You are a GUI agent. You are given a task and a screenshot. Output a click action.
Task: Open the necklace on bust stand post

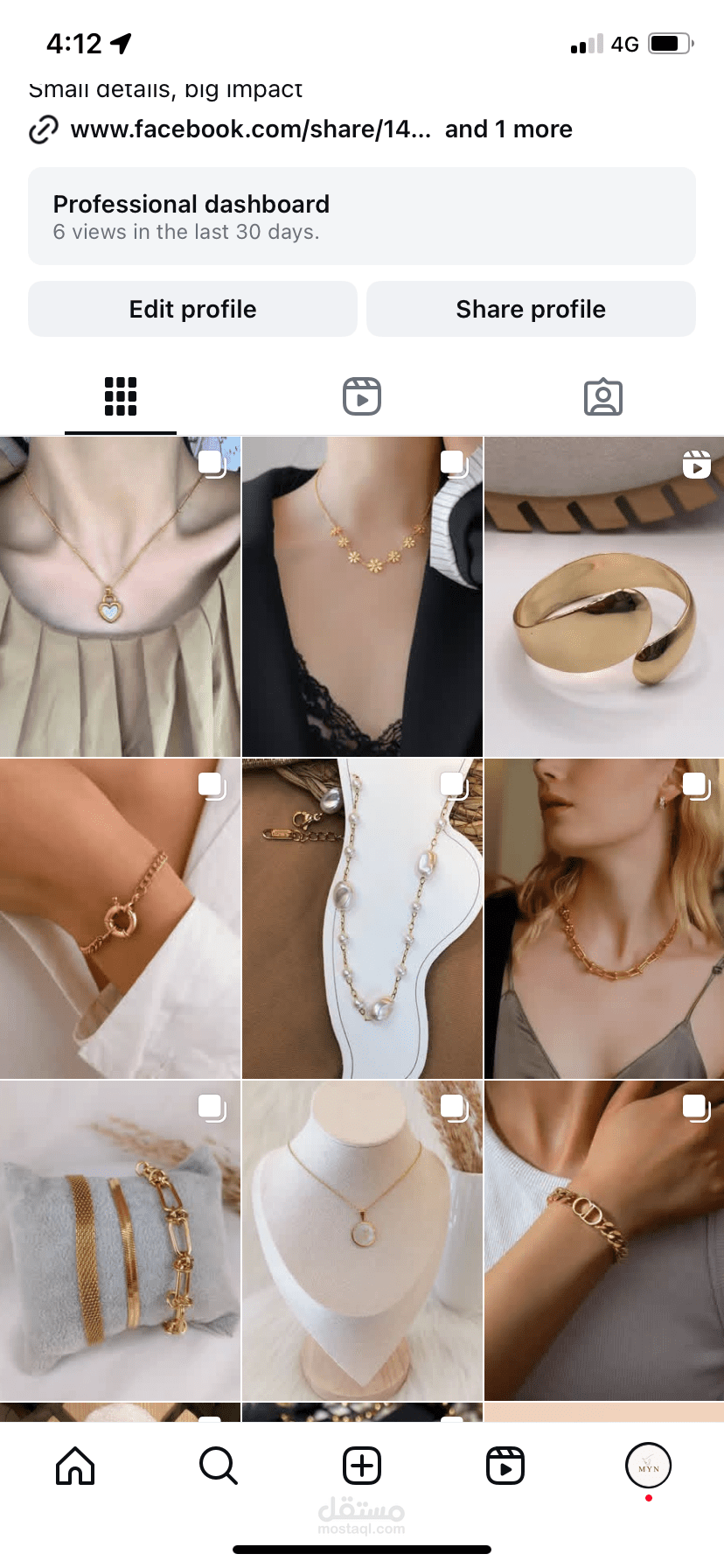point(362,1241)
